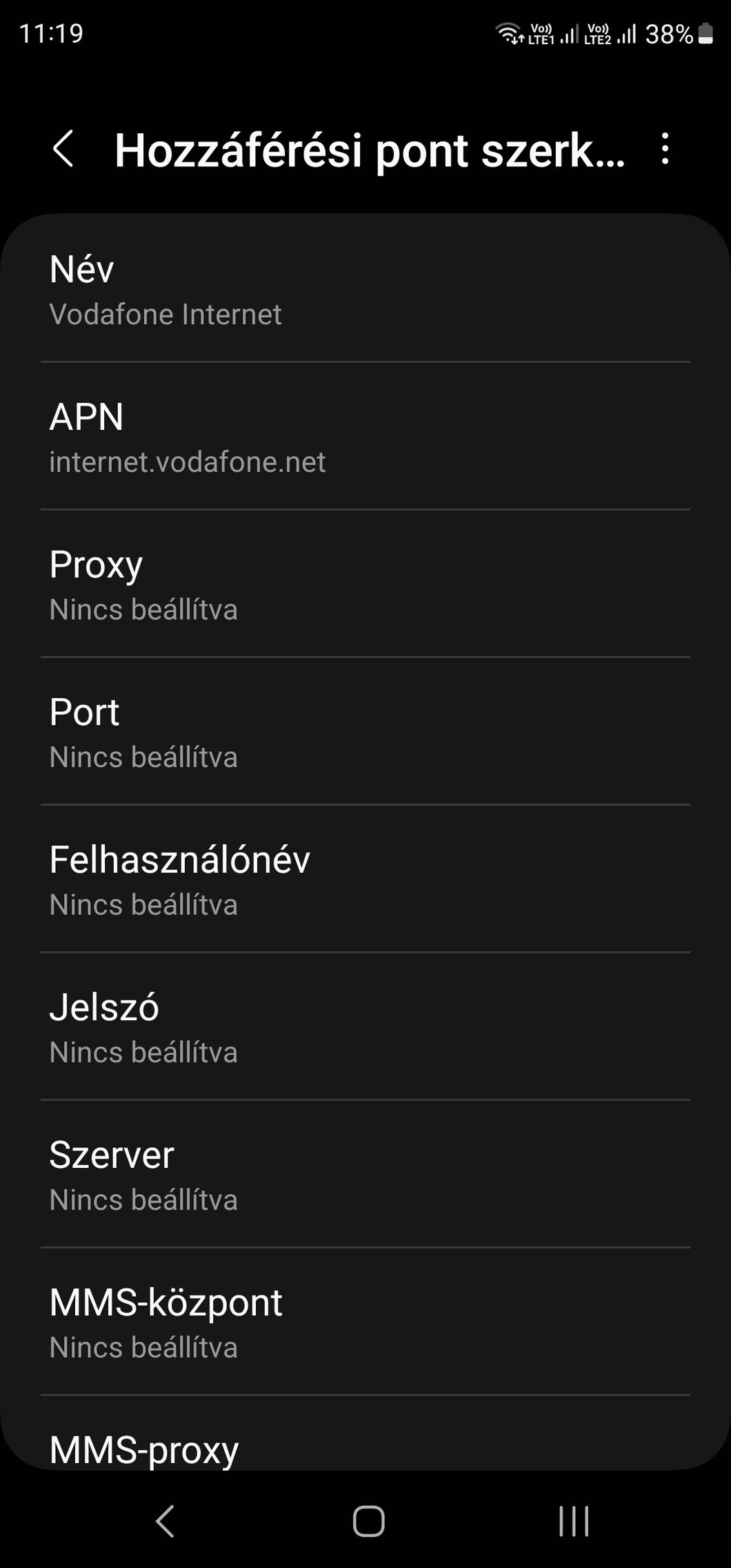Open the APN setting row

click(x=365, y=436)
